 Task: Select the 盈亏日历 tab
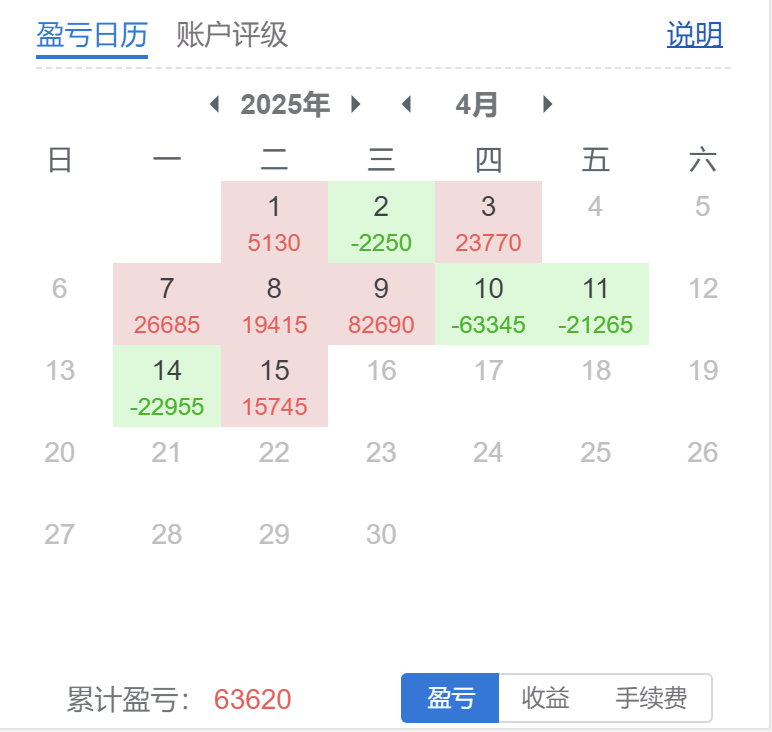(91, 35)
